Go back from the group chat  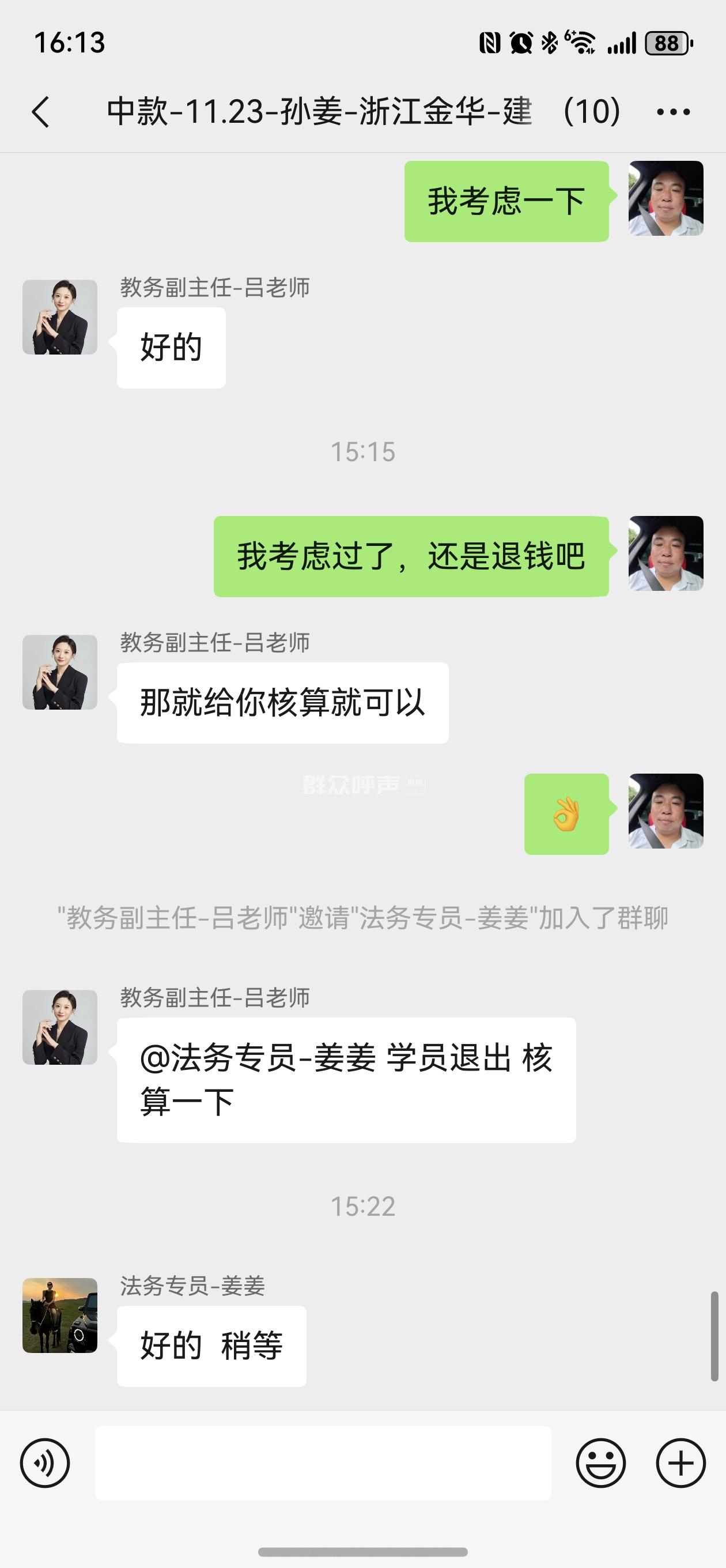[40, 112]
